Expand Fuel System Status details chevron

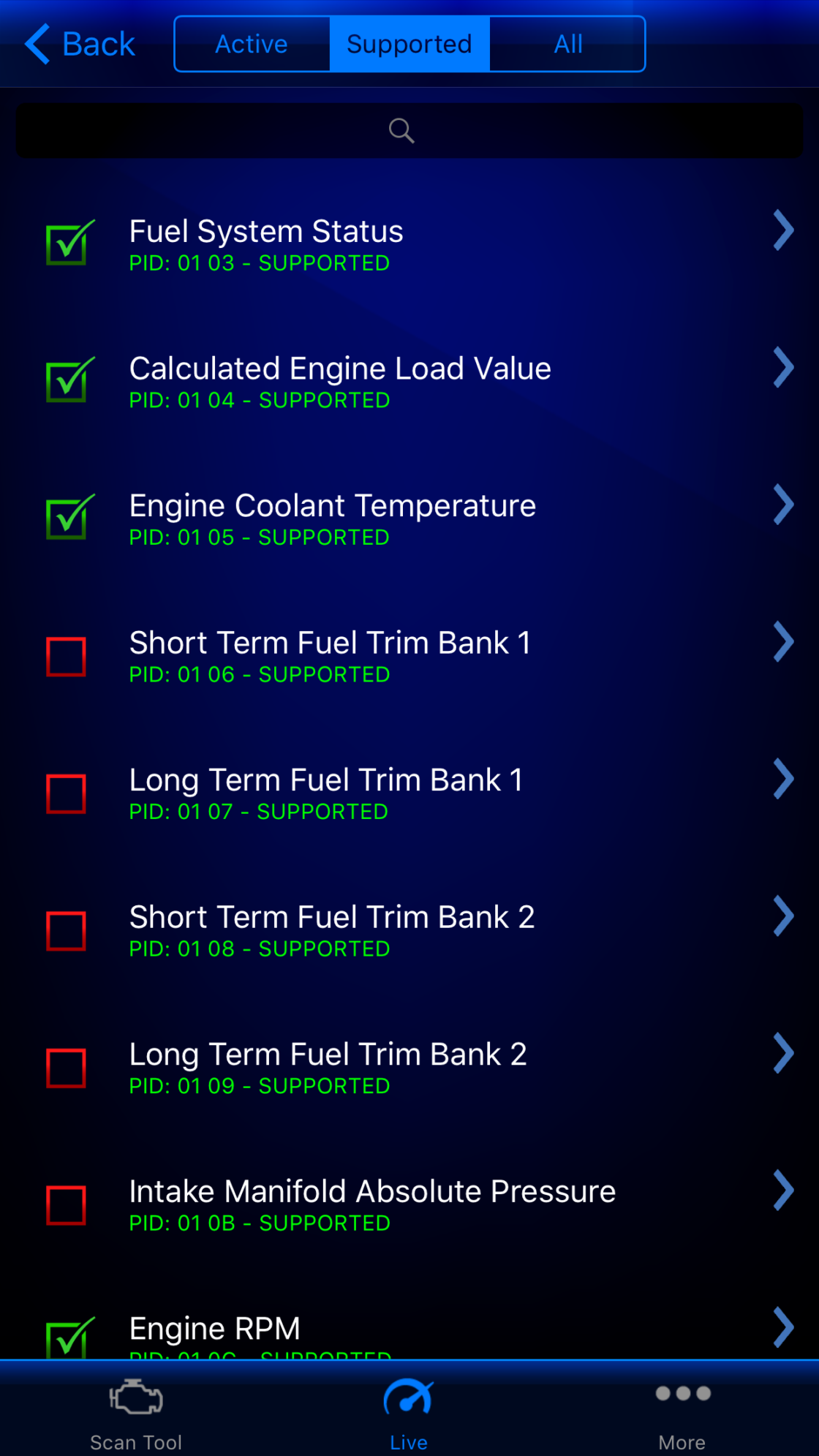[x=783, y=230]
